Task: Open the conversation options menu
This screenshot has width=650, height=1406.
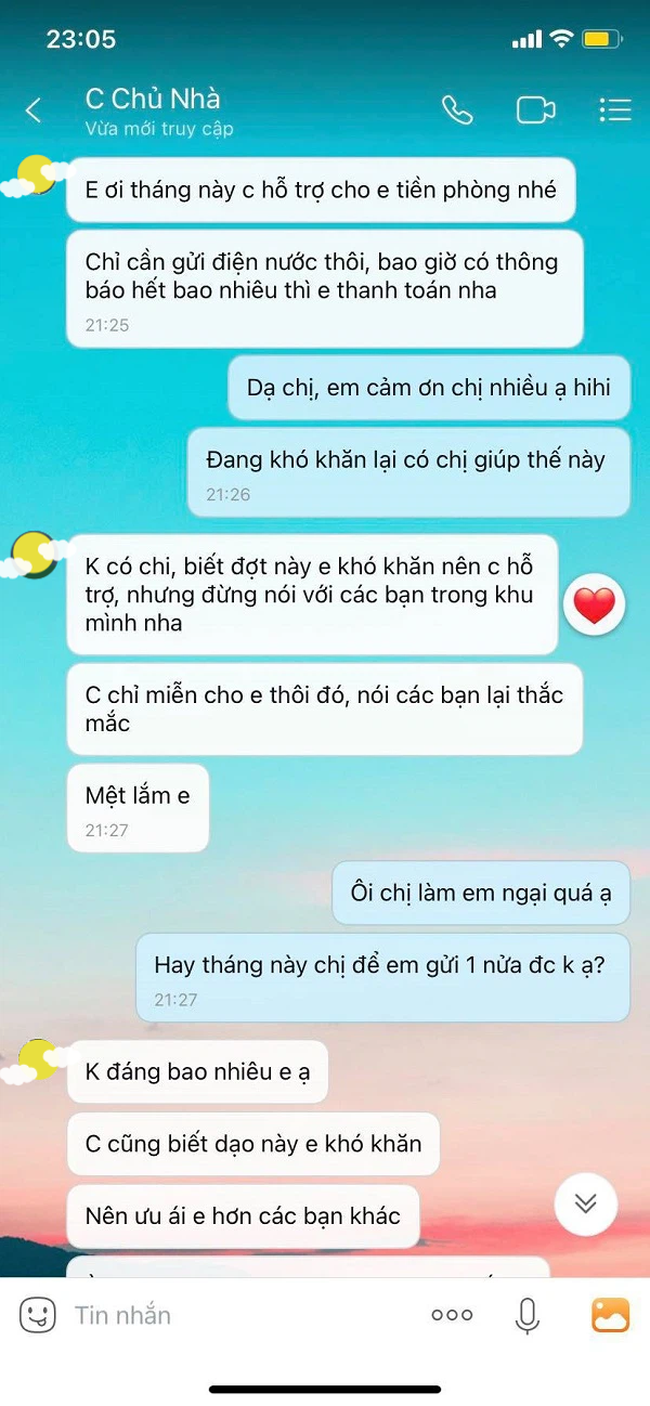Action: (614, 110)
